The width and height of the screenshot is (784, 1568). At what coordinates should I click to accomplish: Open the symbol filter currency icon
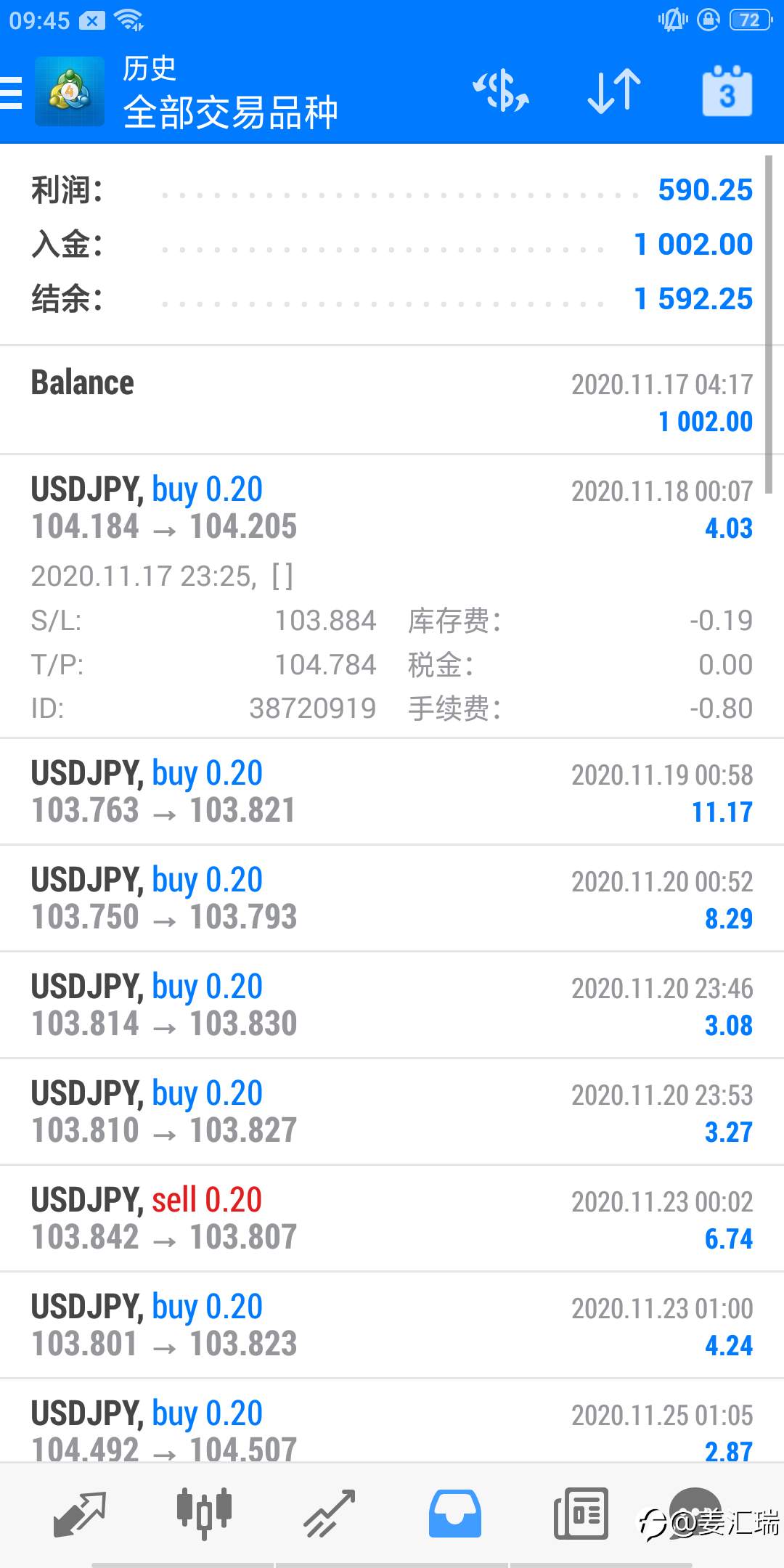pos(501,91)
